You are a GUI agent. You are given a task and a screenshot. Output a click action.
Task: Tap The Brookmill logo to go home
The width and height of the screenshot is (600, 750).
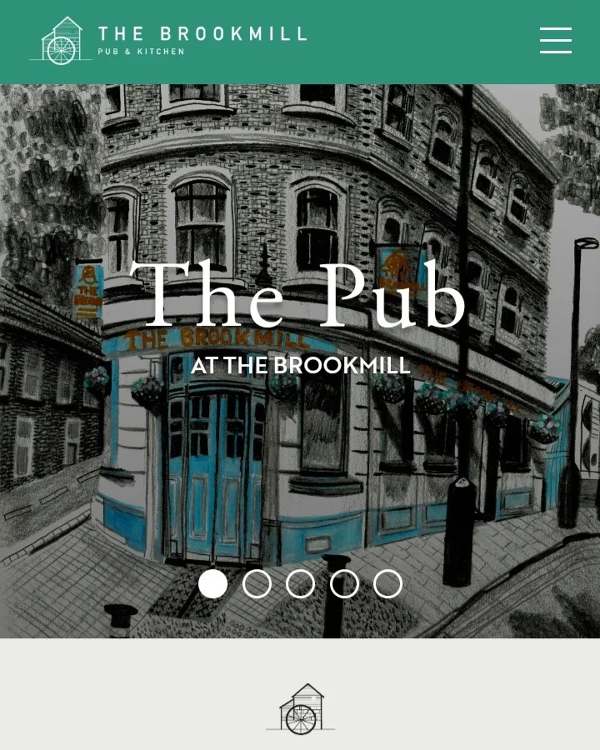[x=168, y=40]
